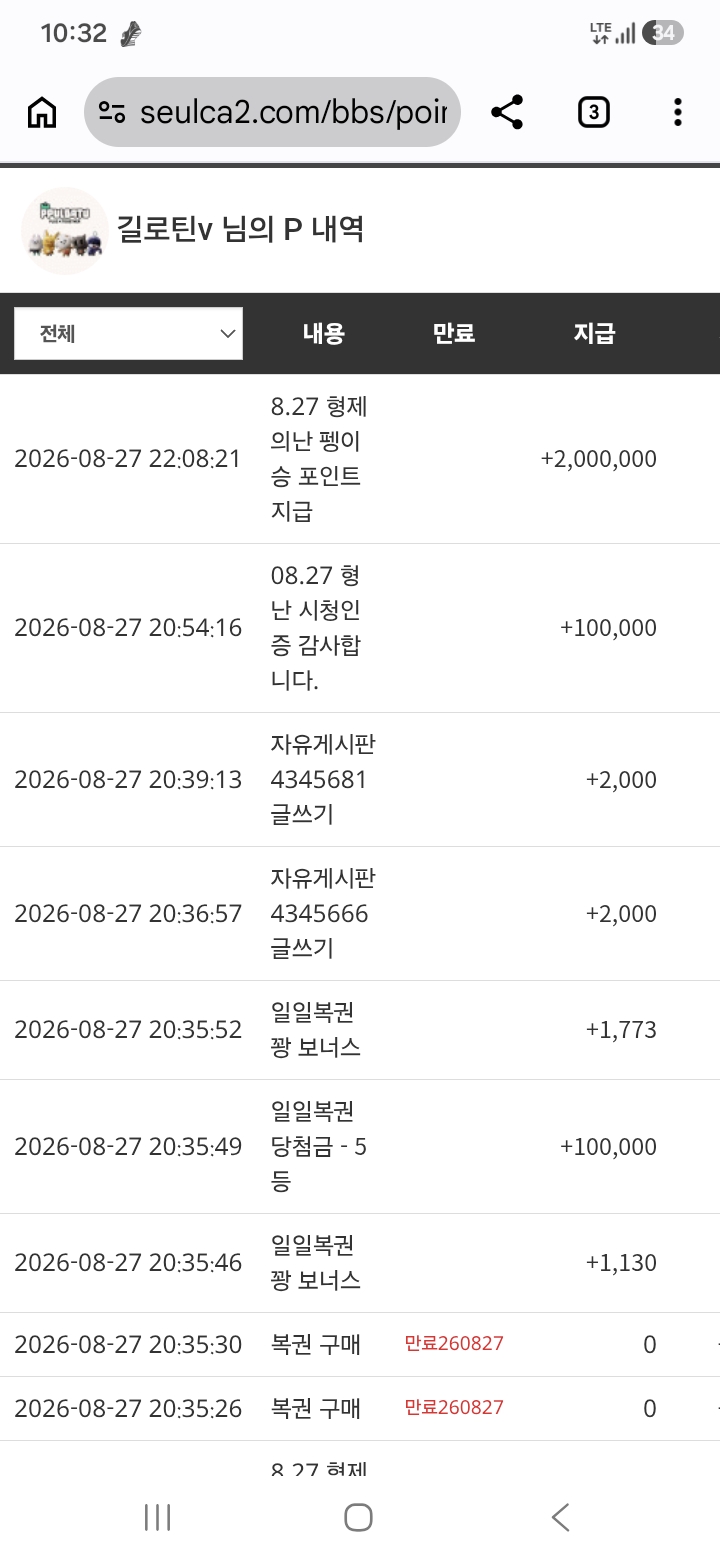Expand the 전체 filter dropdown
This screenshot has width=720, height=1560.
pos(128,333)
